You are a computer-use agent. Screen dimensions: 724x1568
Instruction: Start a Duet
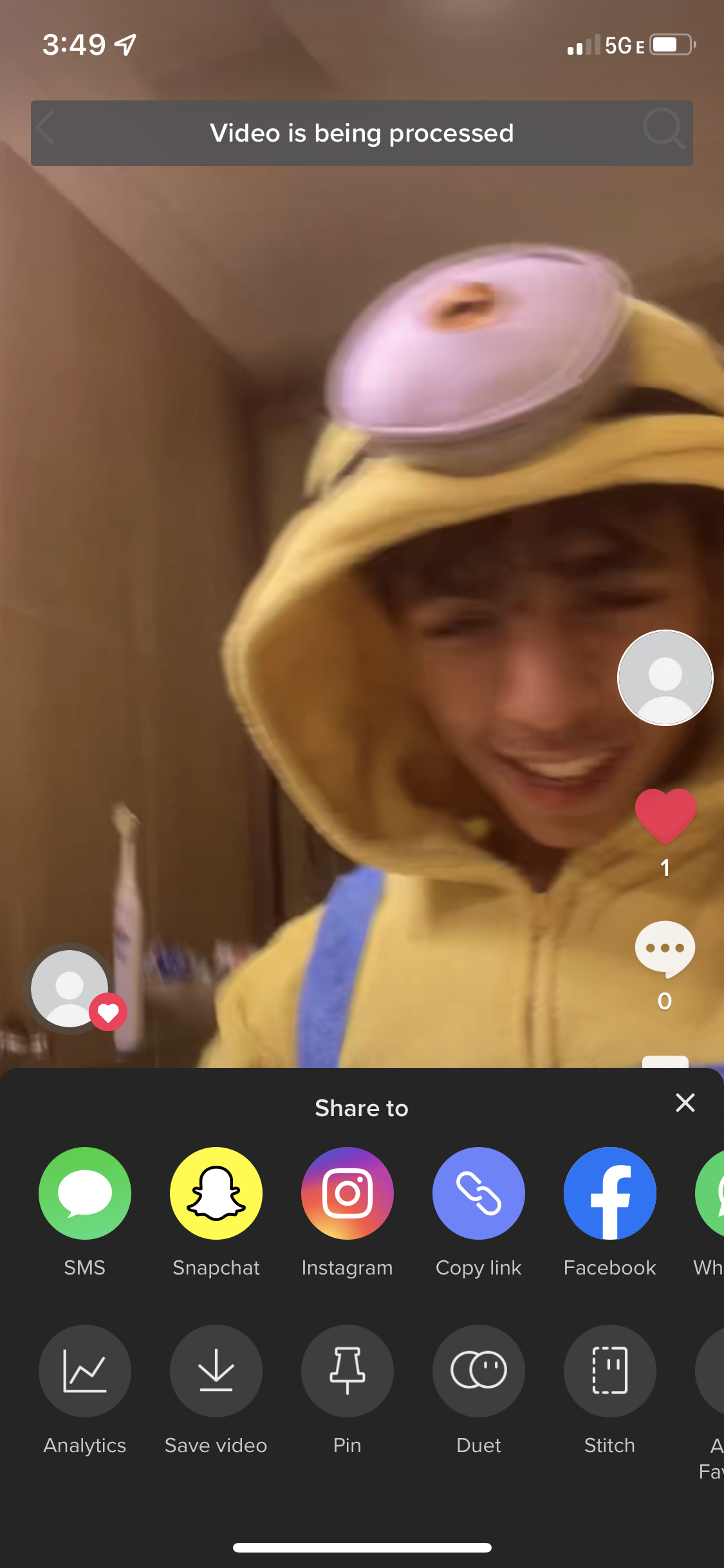(x=479, y=1371)
